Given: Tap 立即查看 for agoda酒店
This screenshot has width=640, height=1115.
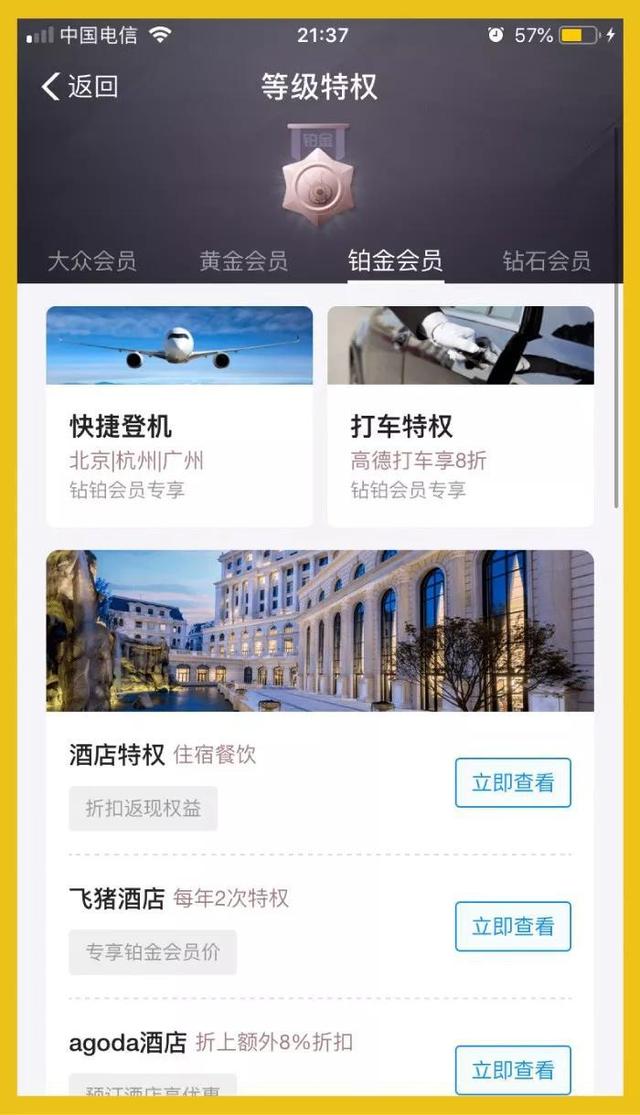Looking at the screenshot, I should point(513,1070).
